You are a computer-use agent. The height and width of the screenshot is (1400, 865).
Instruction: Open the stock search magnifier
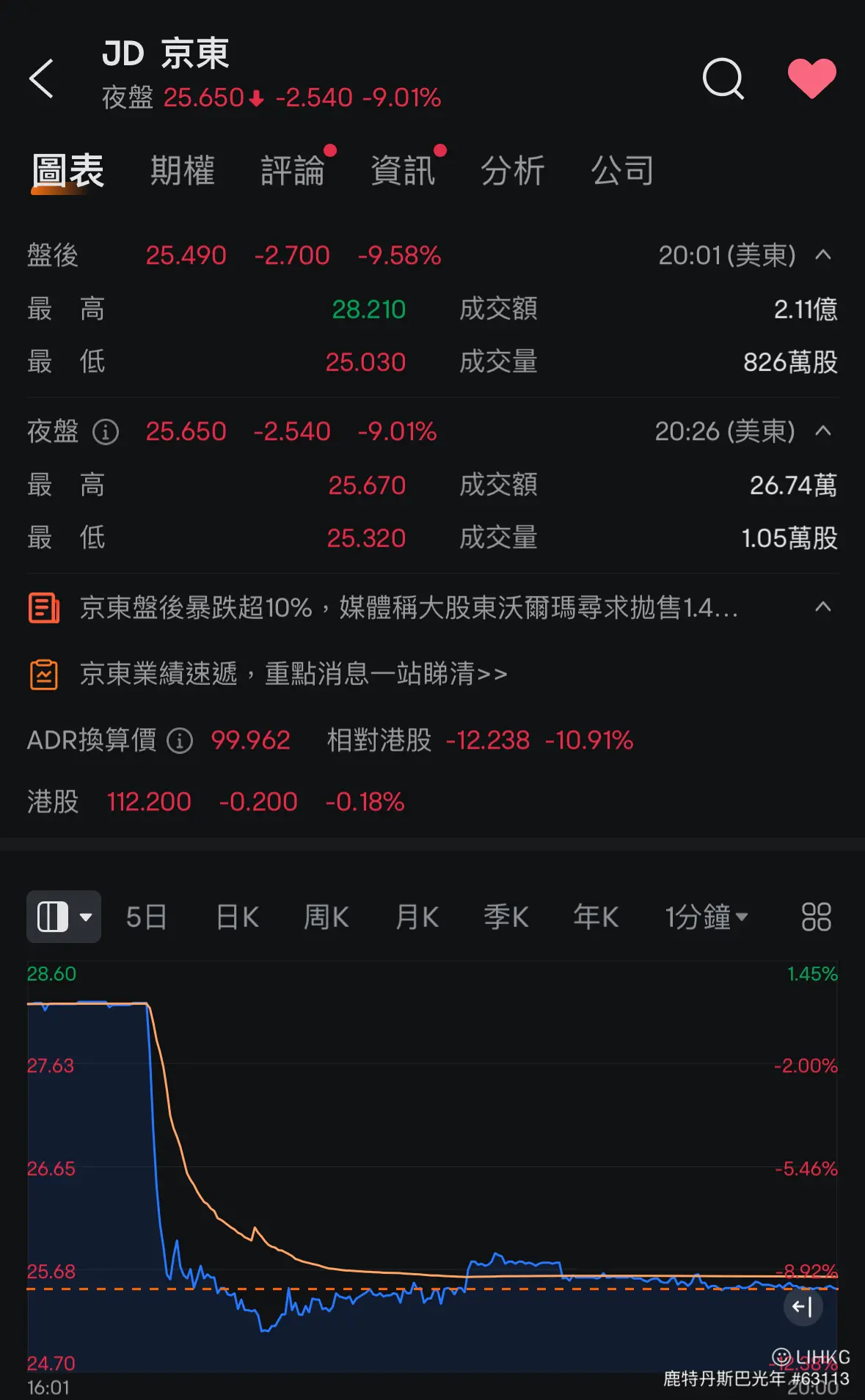tap(723, 78)
